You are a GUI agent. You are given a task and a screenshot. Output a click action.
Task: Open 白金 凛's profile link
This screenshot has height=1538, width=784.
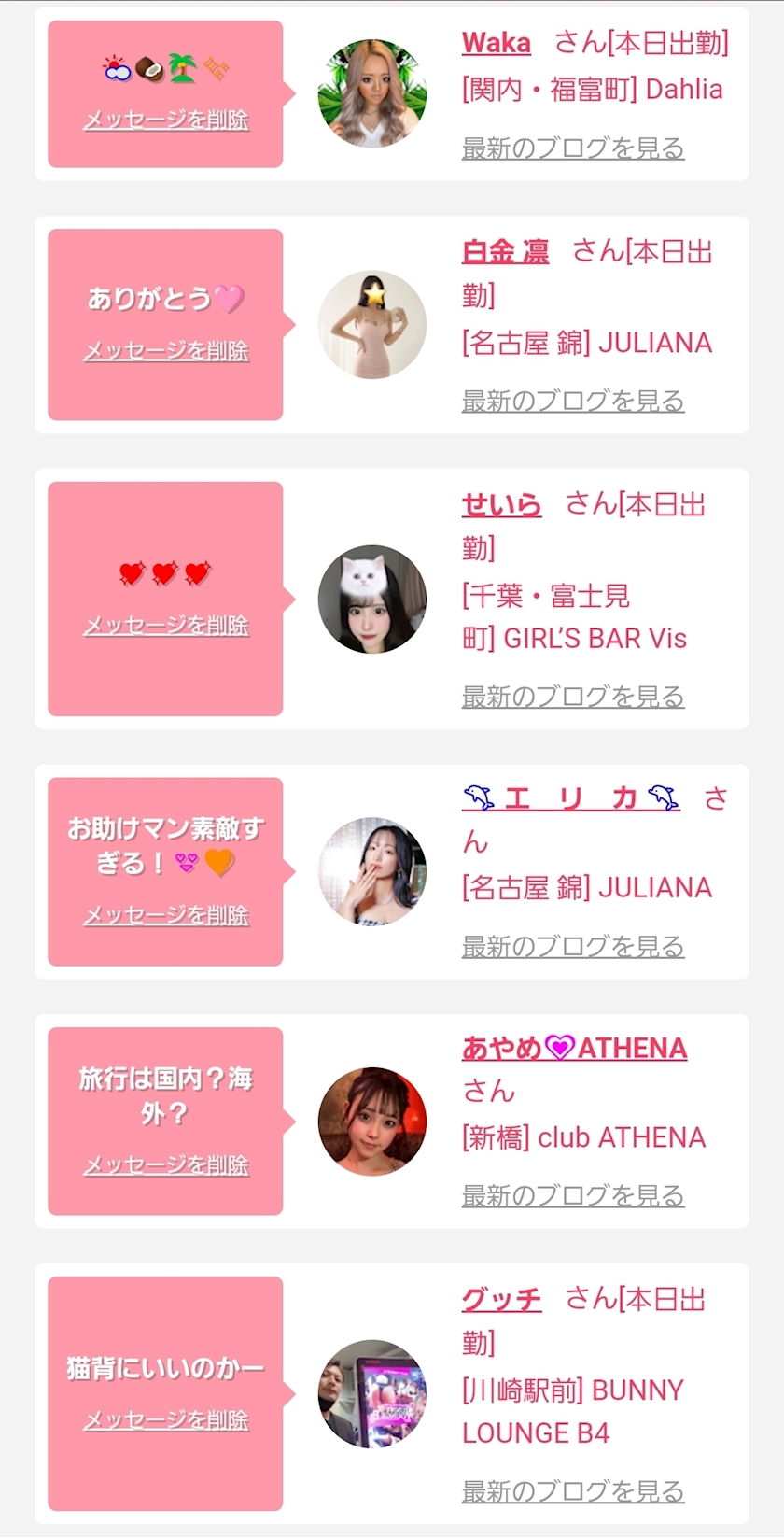pos(505,251)
